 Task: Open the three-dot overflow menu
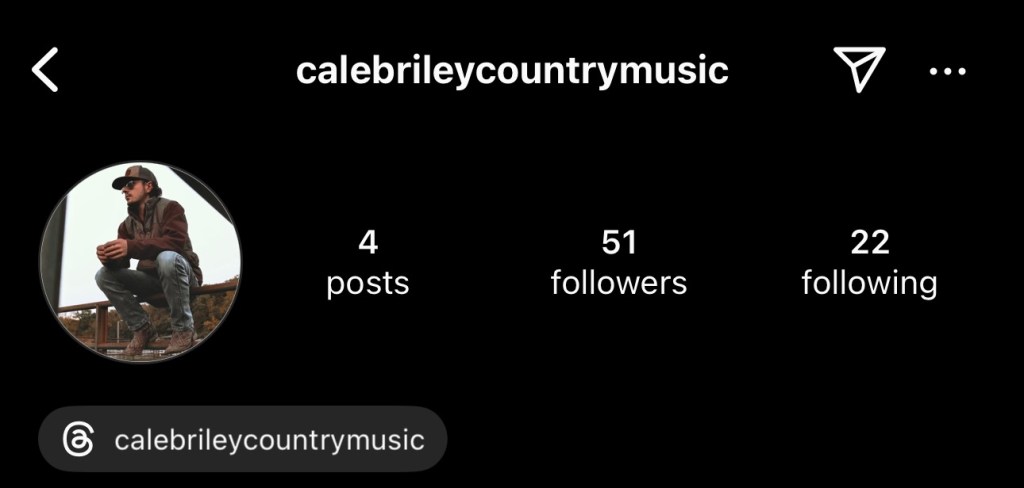coord(947,71)
